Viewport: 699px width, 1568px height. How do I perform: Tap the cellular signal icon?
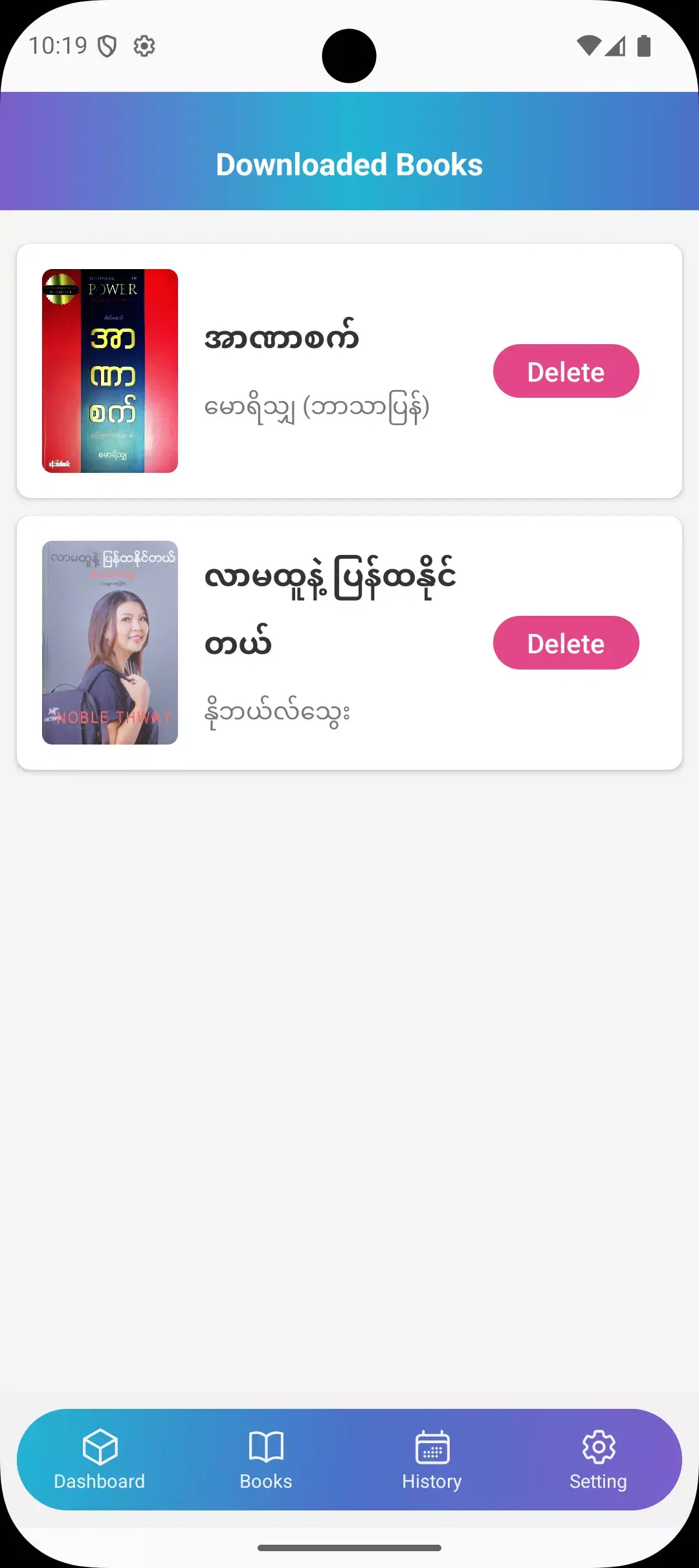[615, 45]
